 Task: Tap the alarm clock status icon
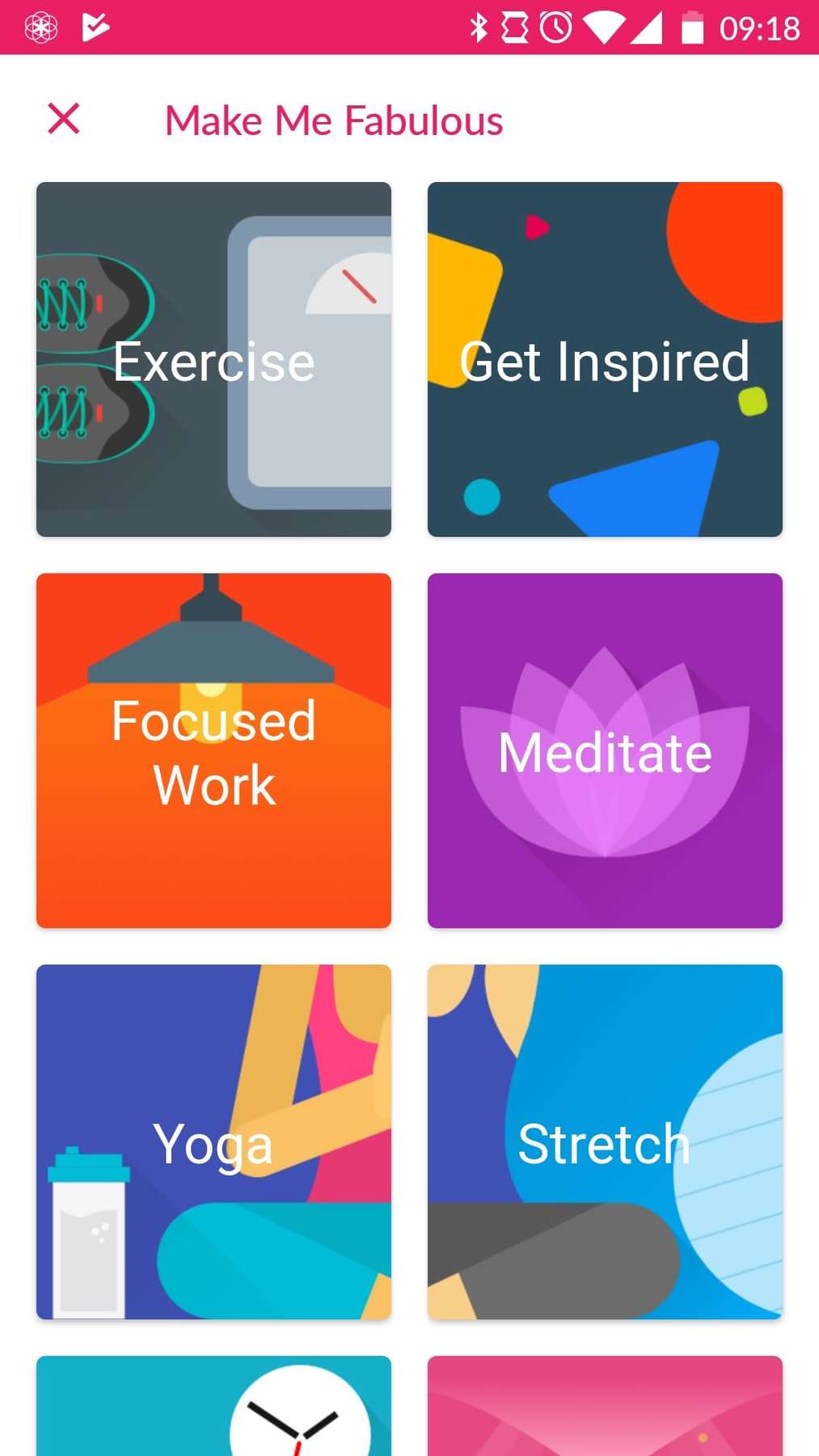click(557, 27)
